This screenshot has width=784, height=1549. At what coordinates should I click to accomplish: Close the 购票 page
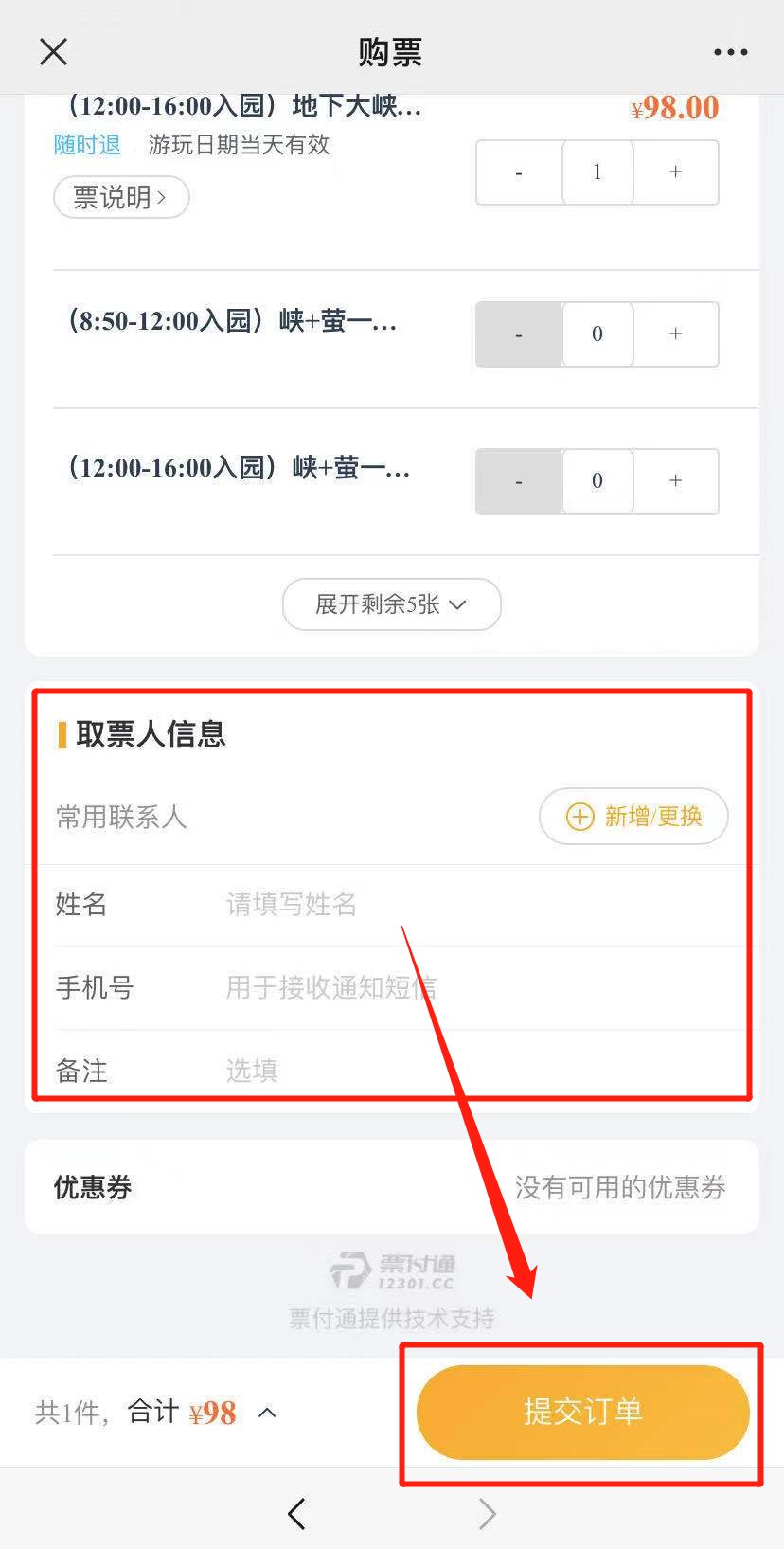tap(54, 51)
